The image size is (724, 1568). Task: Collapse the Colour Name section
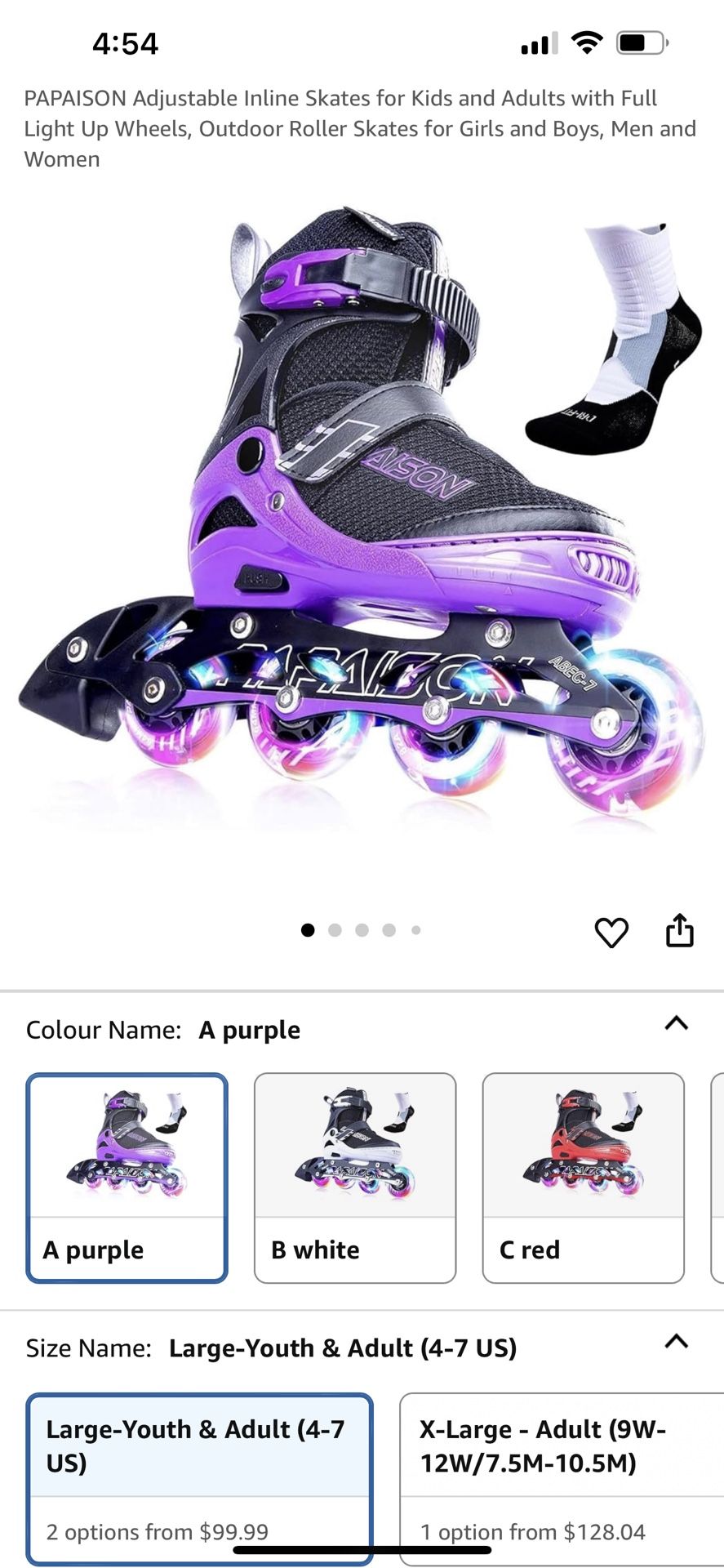[x=676, y=1023]
